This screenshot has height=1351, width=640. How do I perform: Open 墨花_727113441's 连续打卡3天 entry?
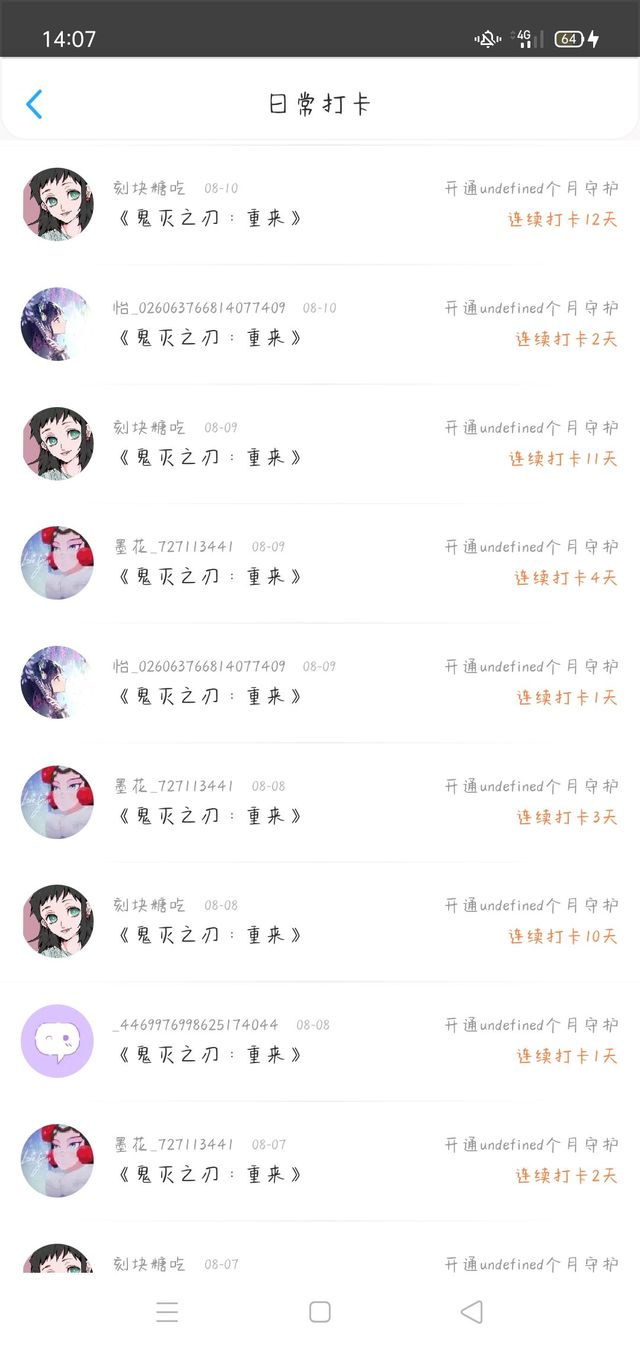320,801
